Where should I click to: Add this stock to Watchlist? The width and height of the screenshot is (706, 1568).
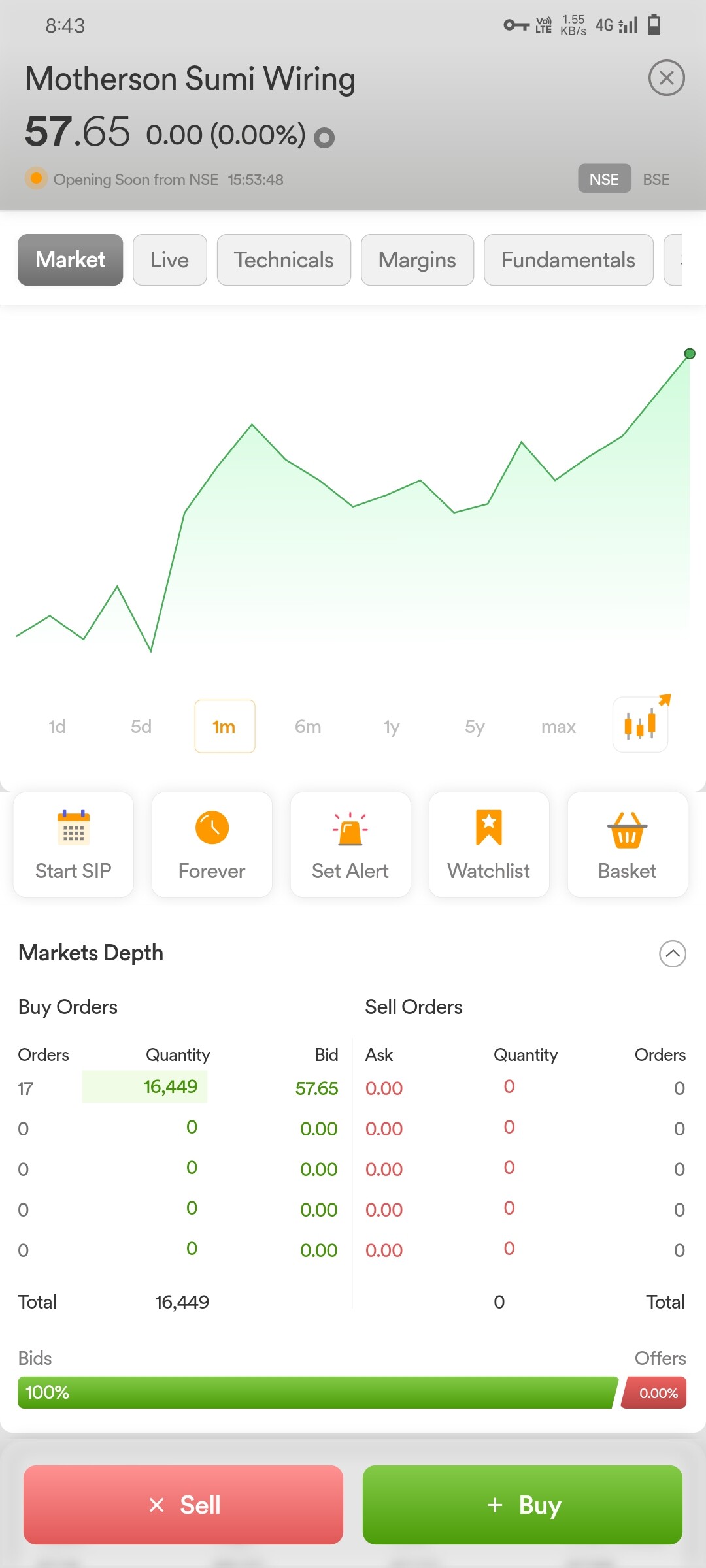pos(489,845)
